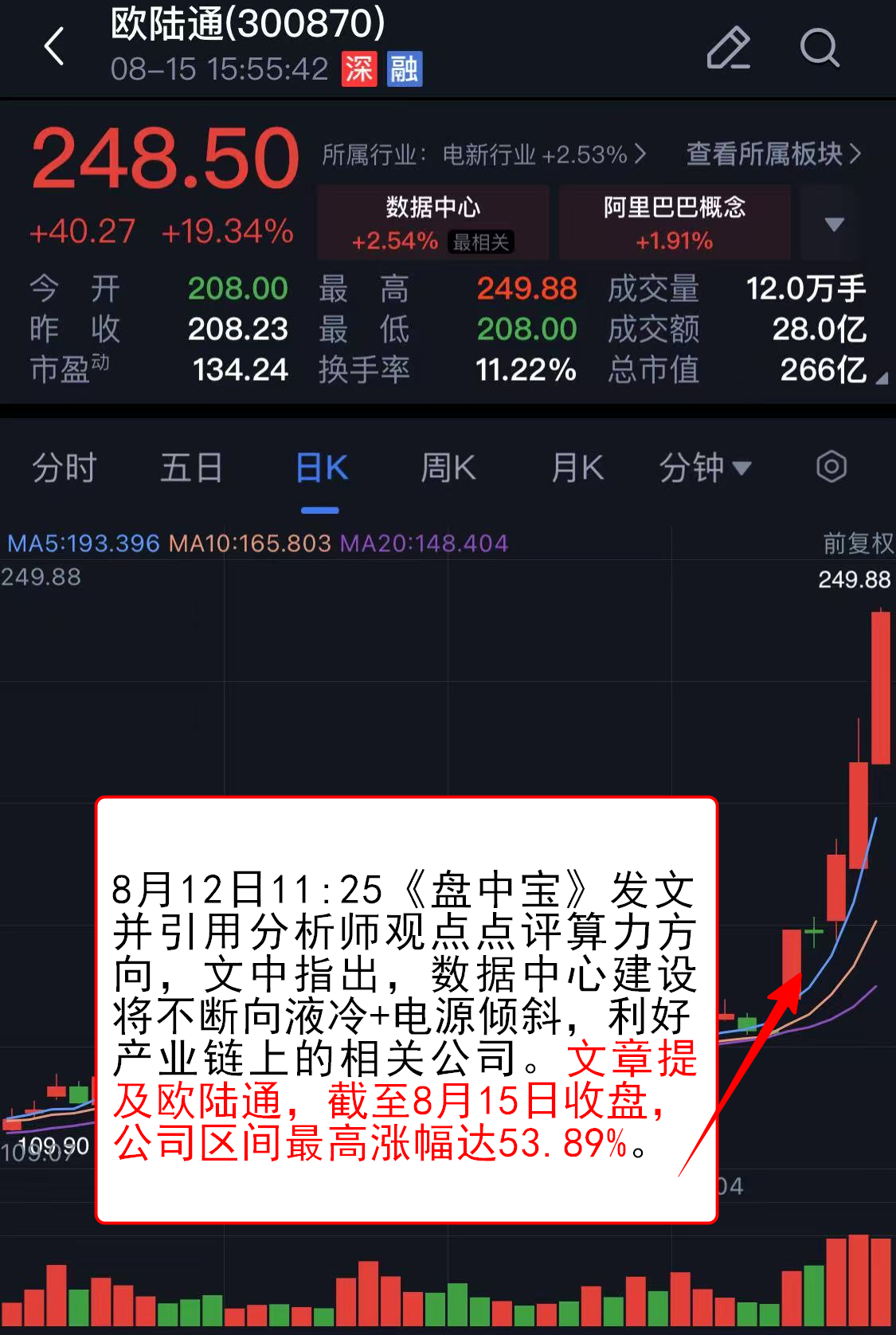Image resolution: width=896 pixels, height=1335 pixels.
Task: Open the 分钟 interval dropdown
Action: [704, 468]
